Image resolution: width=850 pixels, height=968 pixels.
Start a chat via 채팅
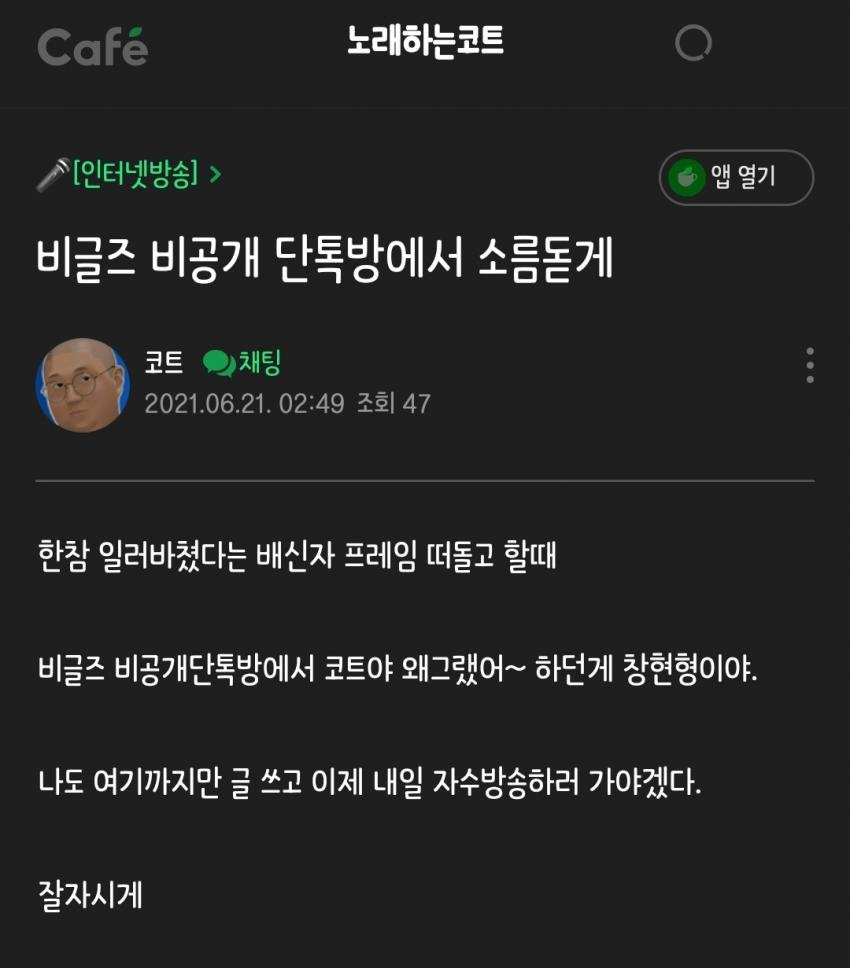pyautogui.click(x=249, y=363)
